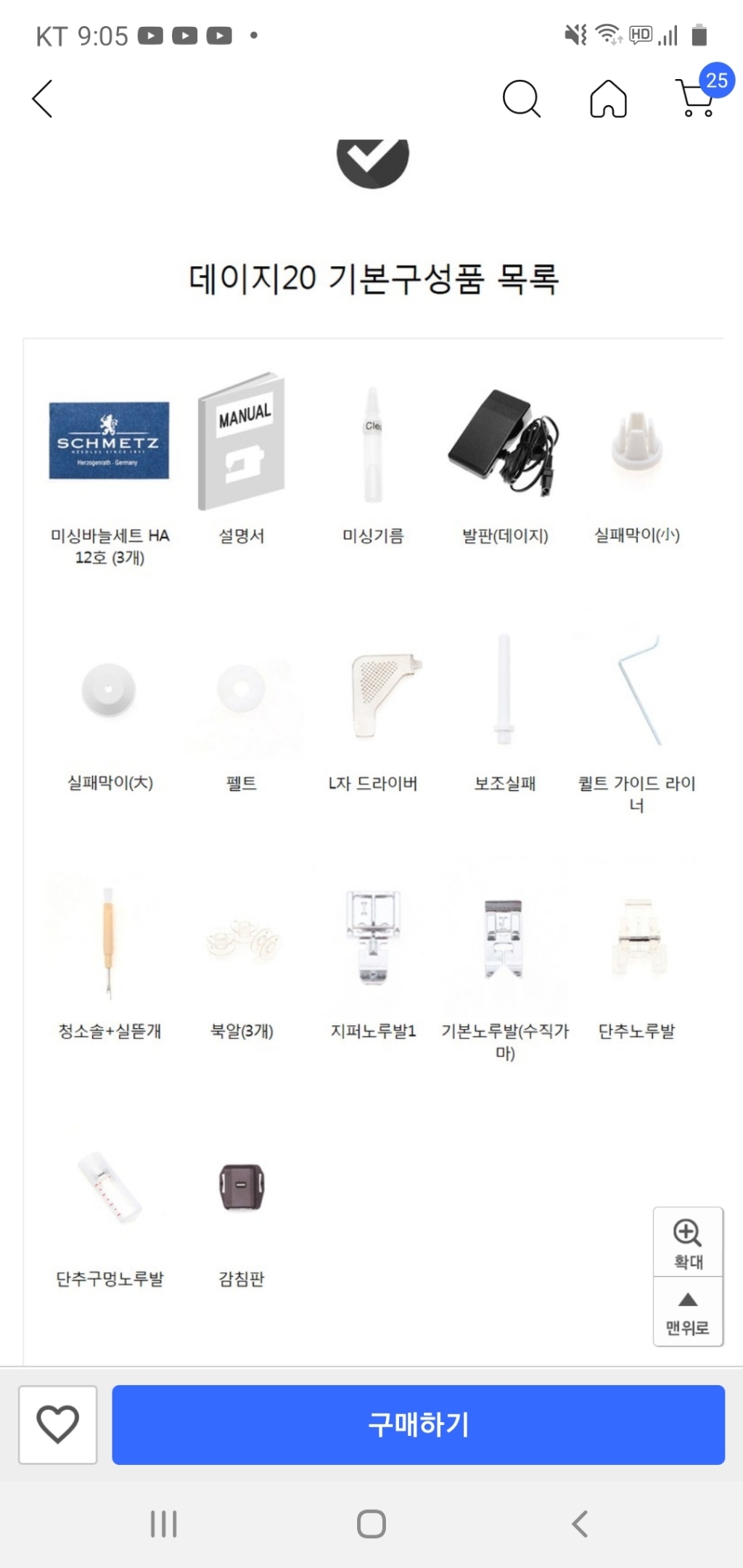This screenshot has height=1568, width=743.
Task: Open recent apps from the system navigation bar
Action: [163, 1524]
